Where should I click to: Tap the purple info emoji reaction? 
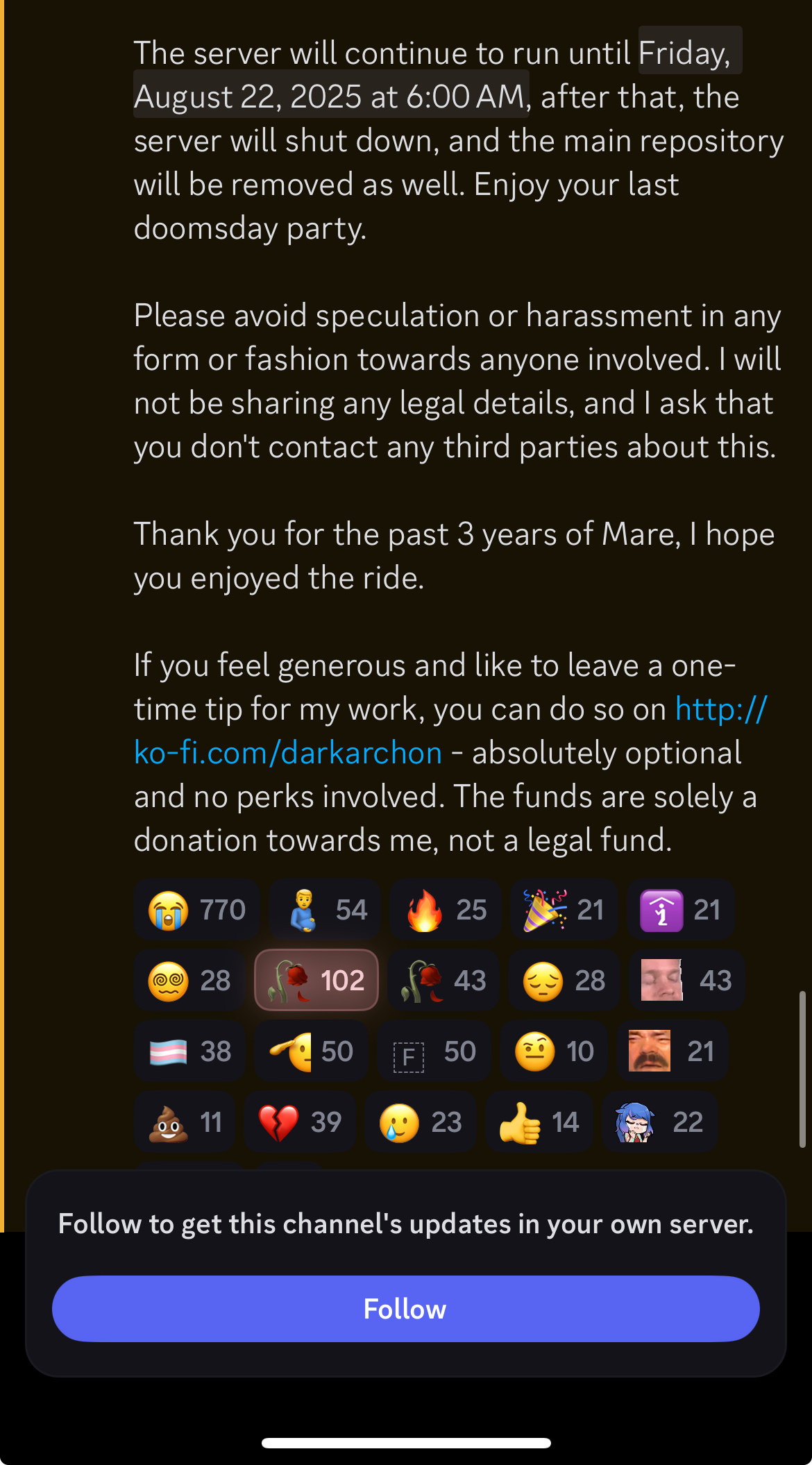coord(680,910)
